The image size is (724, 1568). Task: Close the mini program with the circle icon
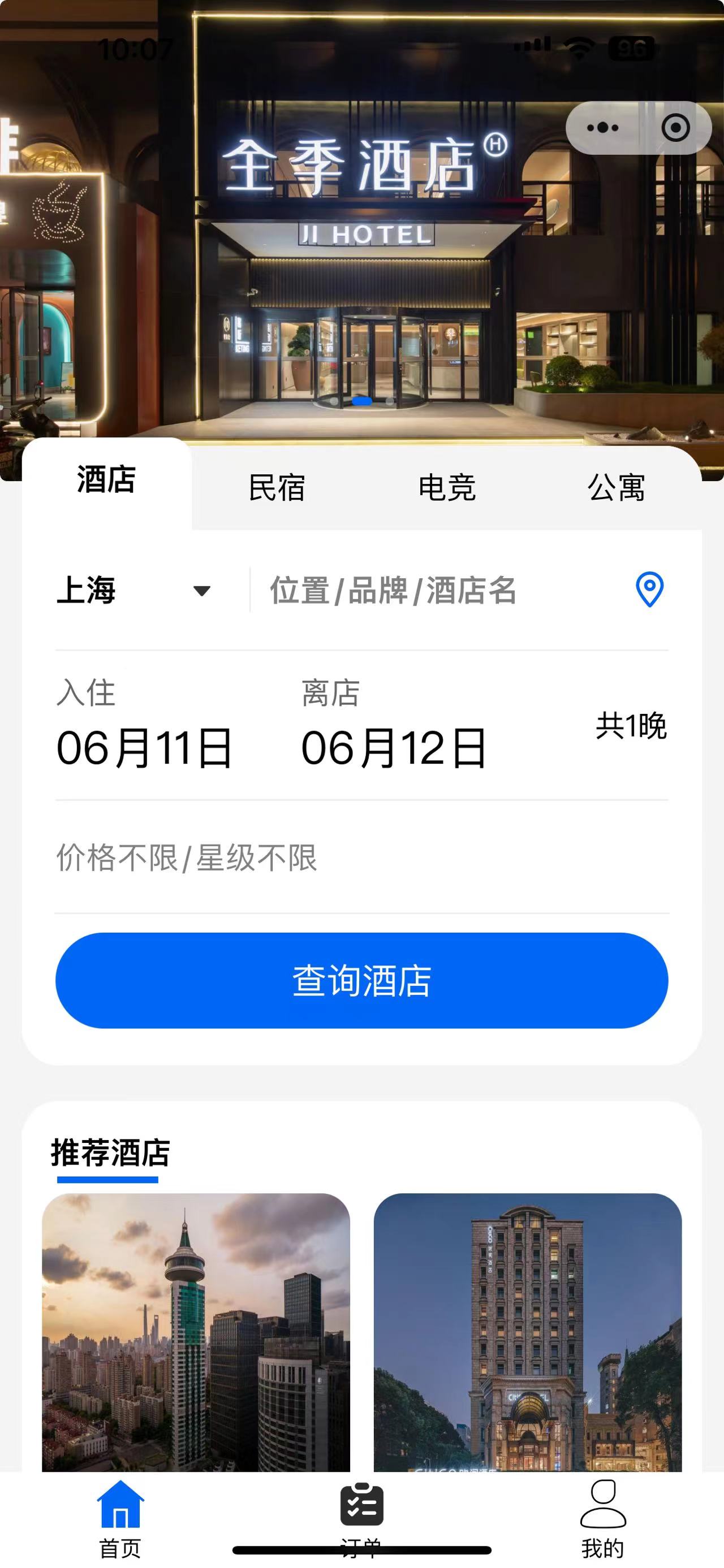click(675, 128)
